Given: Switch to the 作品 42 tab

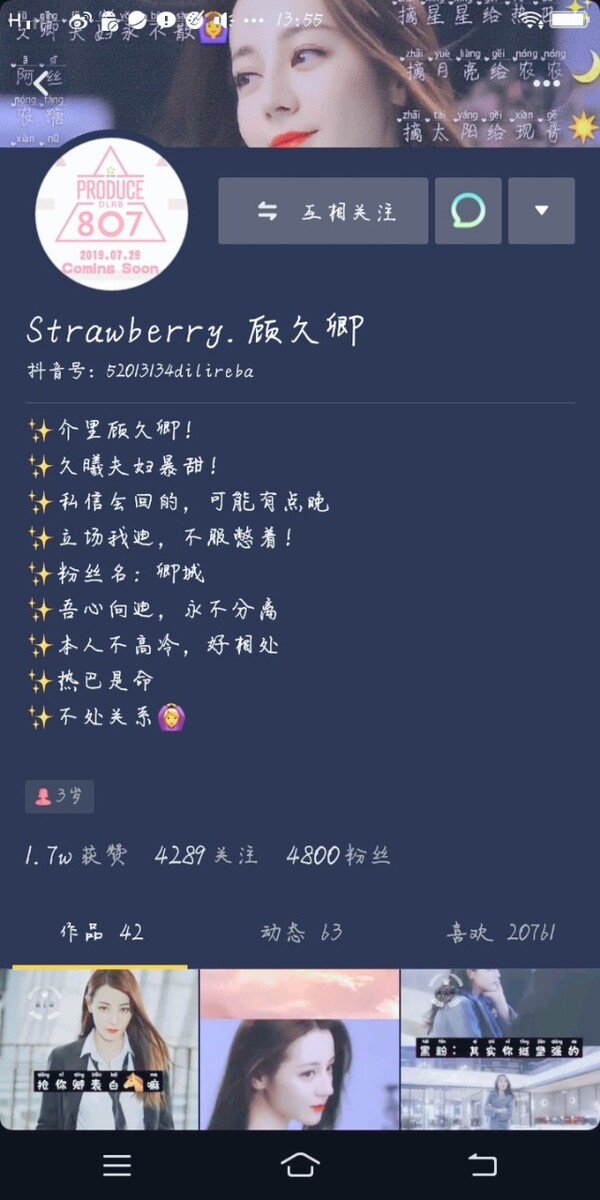Looking at the screenshot, I should tap(101, 932).
